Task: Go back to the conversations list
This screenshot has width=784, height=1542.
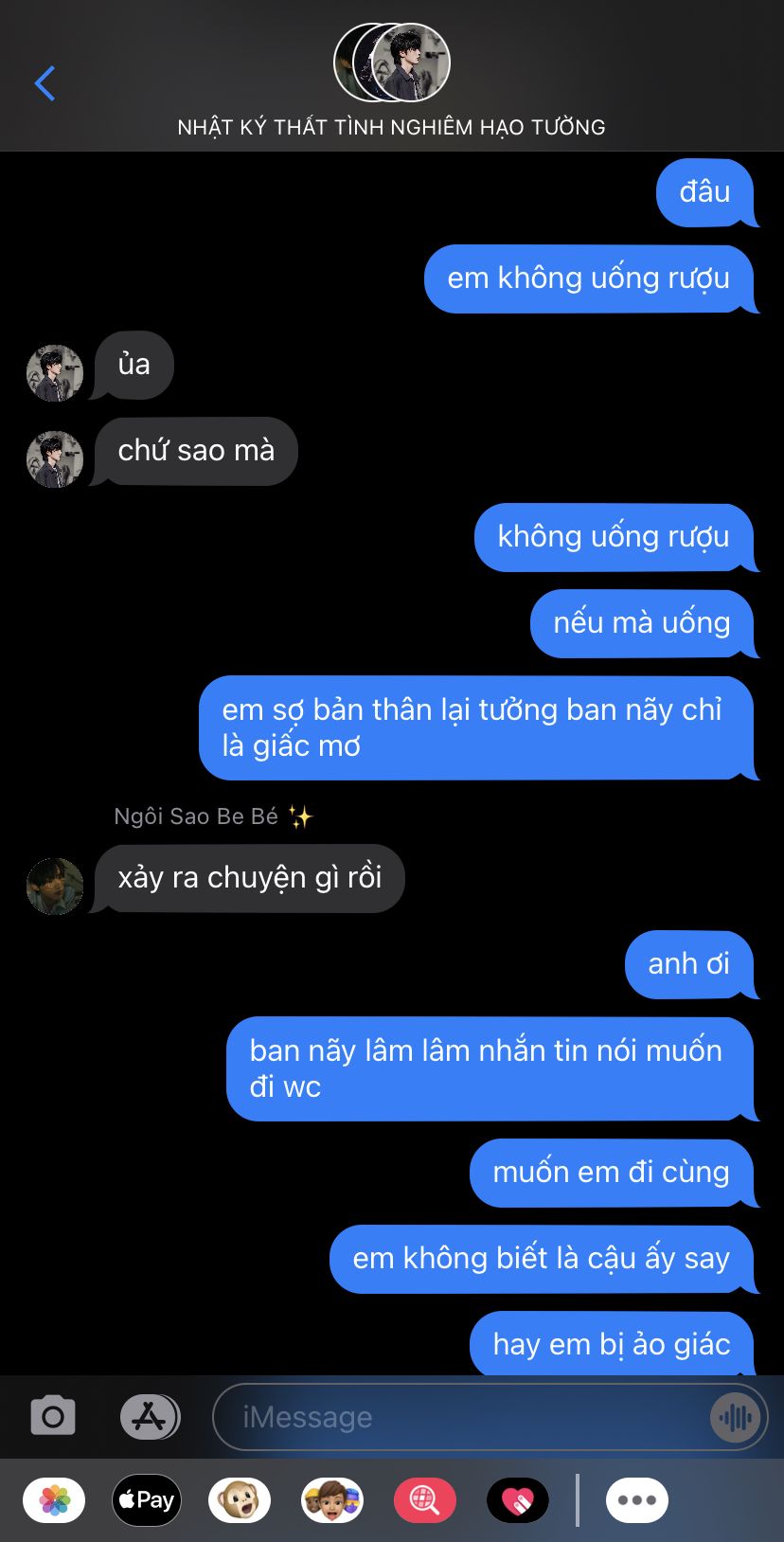Action: point(45,83)
